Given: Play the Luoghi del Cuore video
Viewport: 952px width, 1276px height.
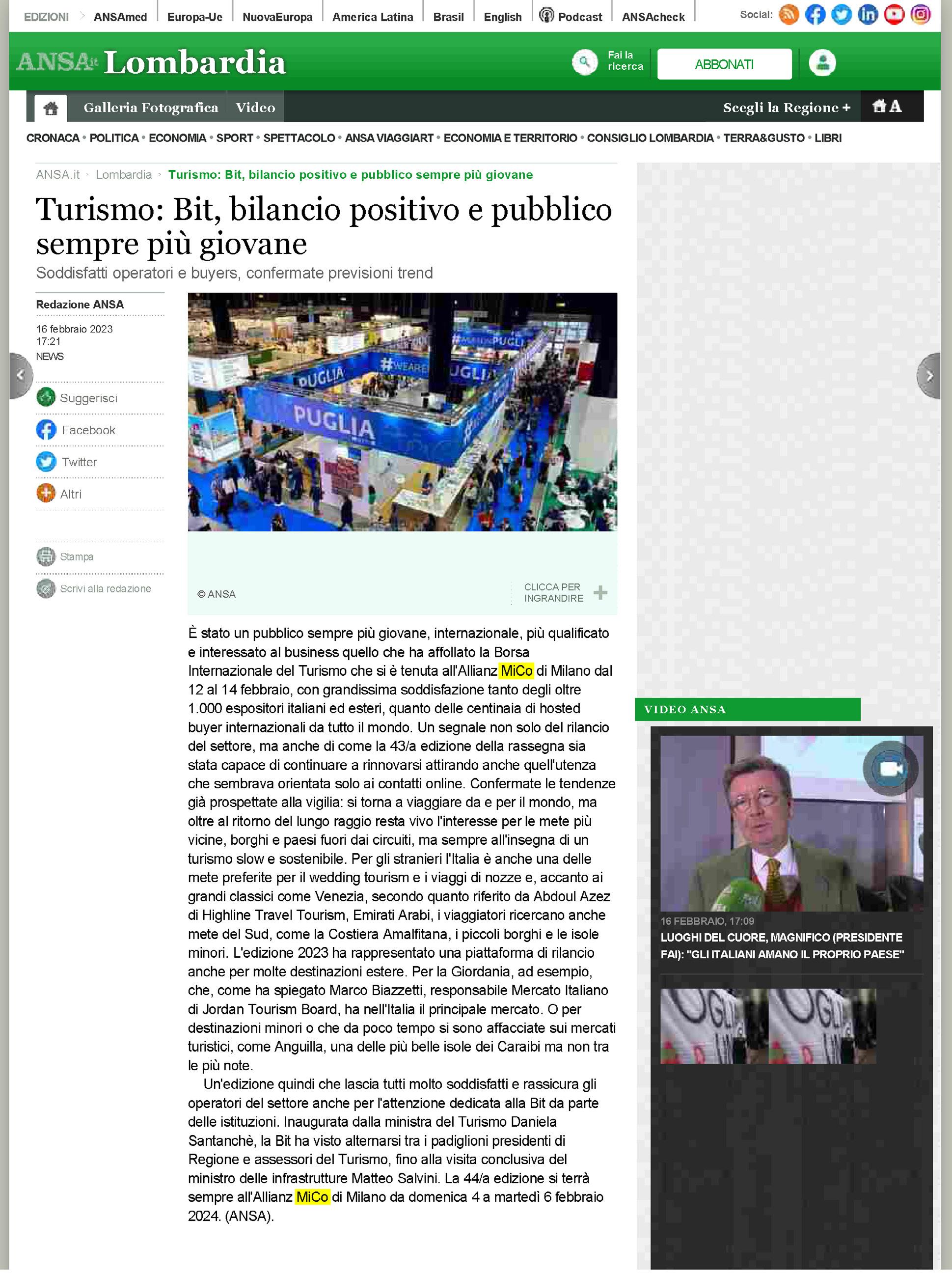Looking at the screenshot, I should [x=791, y=823].
